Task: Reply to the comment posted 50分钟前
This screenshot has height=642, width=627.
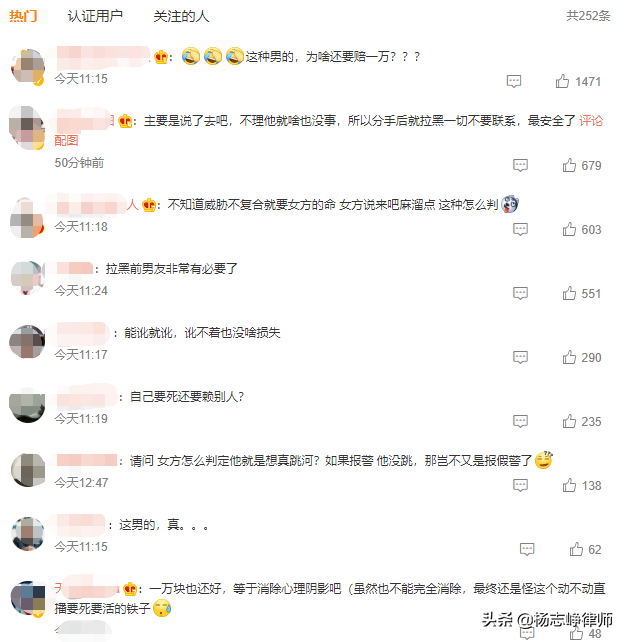Action: (x=520, y=165)
